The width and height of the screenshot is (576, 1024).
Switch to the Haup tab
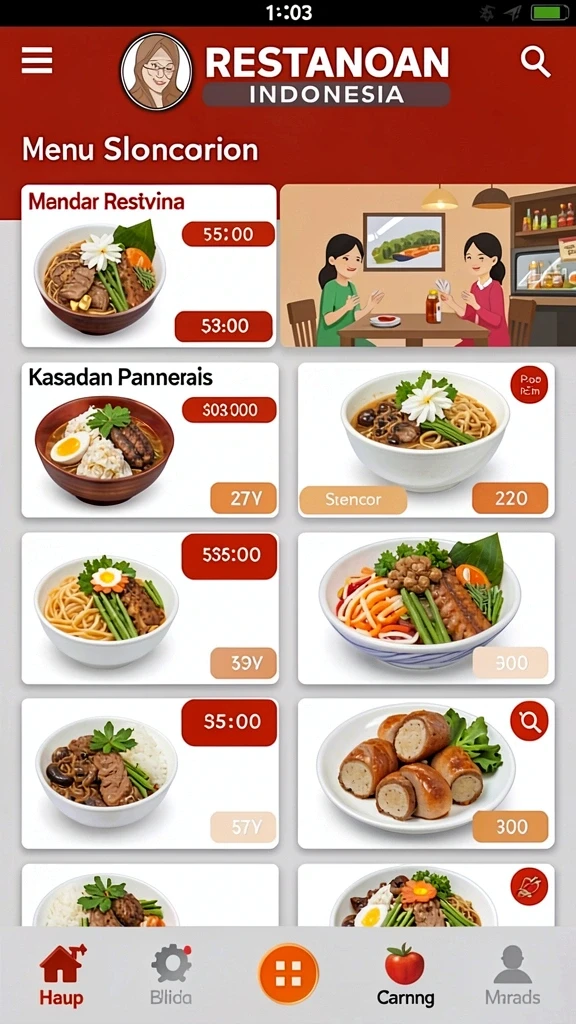[61, 974]
